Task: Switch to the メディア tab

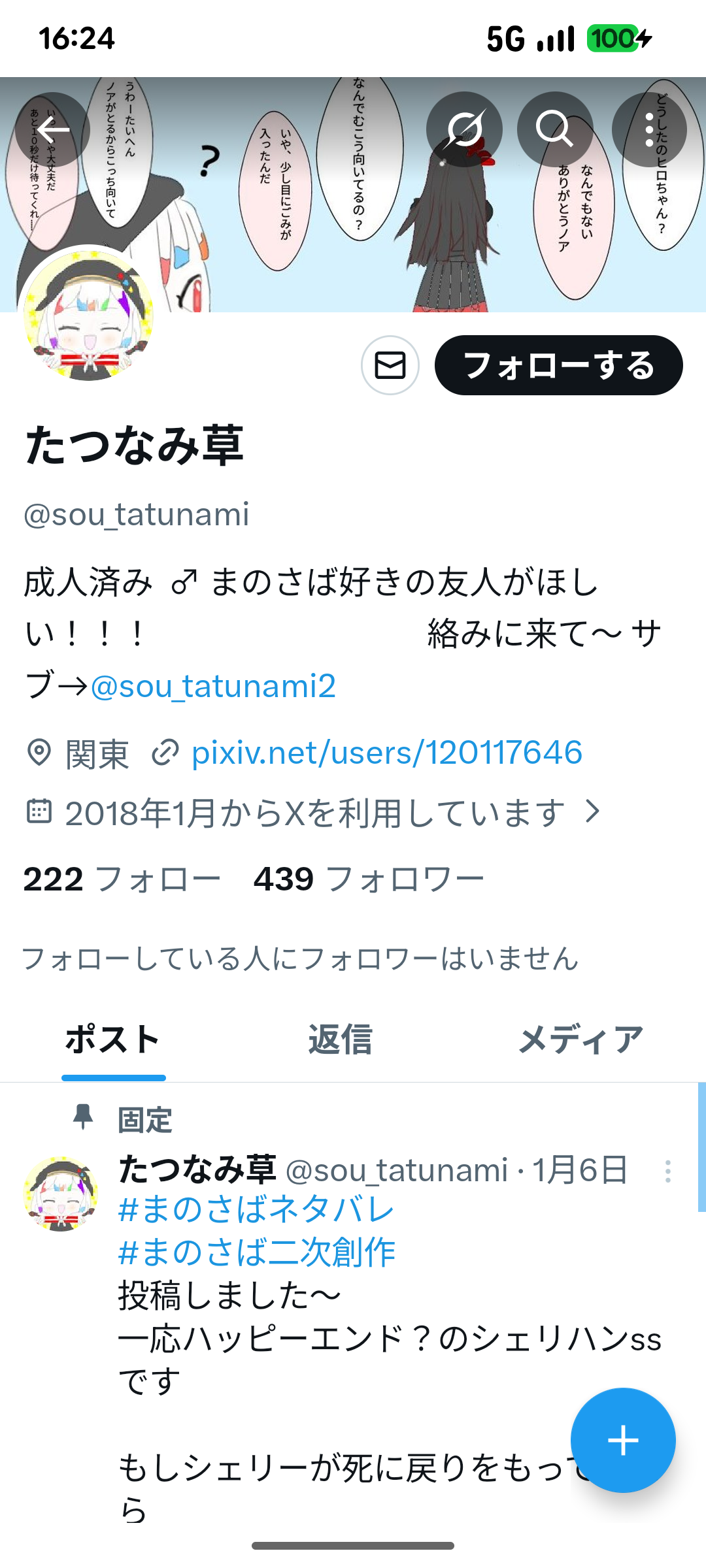Action: tap(580, 1039)
